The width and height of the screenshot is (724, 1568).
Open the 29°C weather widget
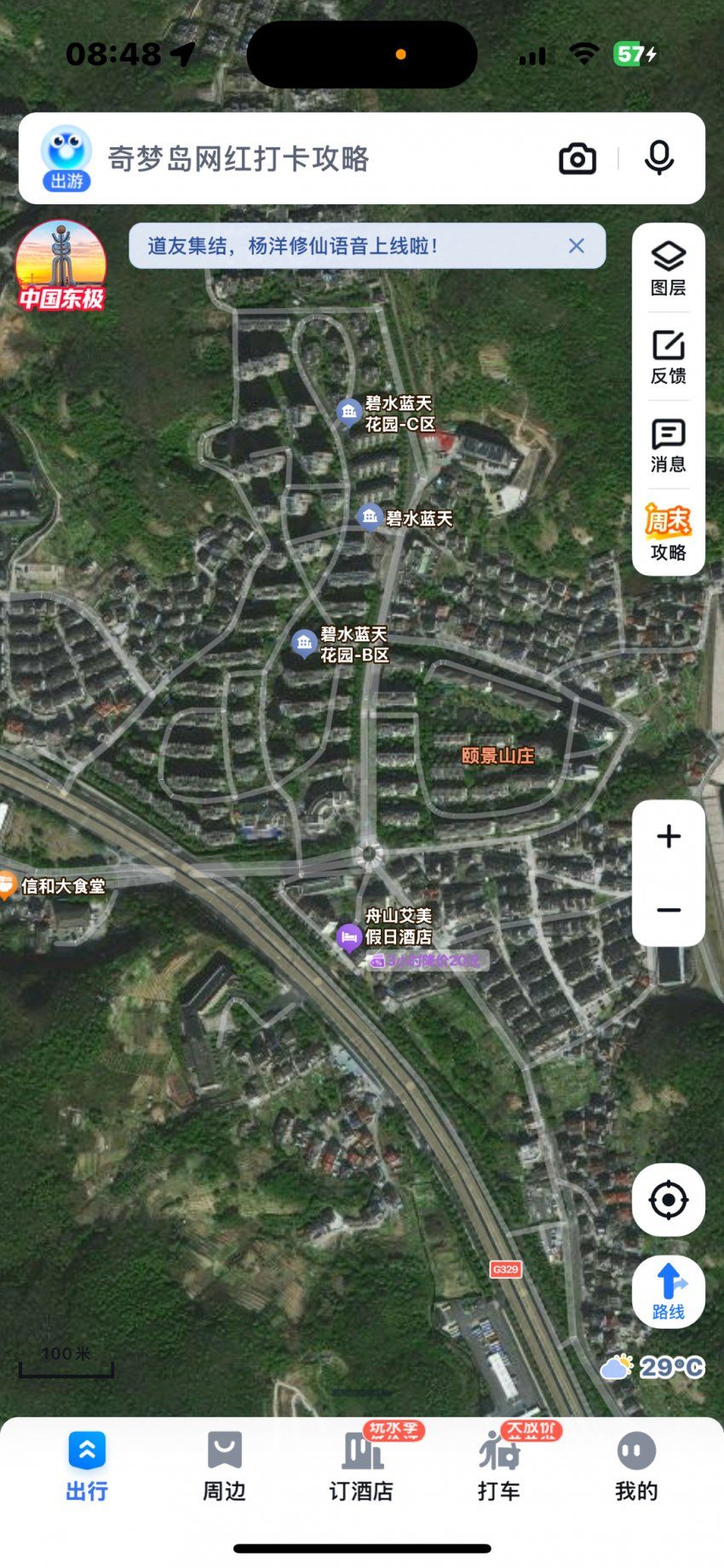coord(653,1367)
